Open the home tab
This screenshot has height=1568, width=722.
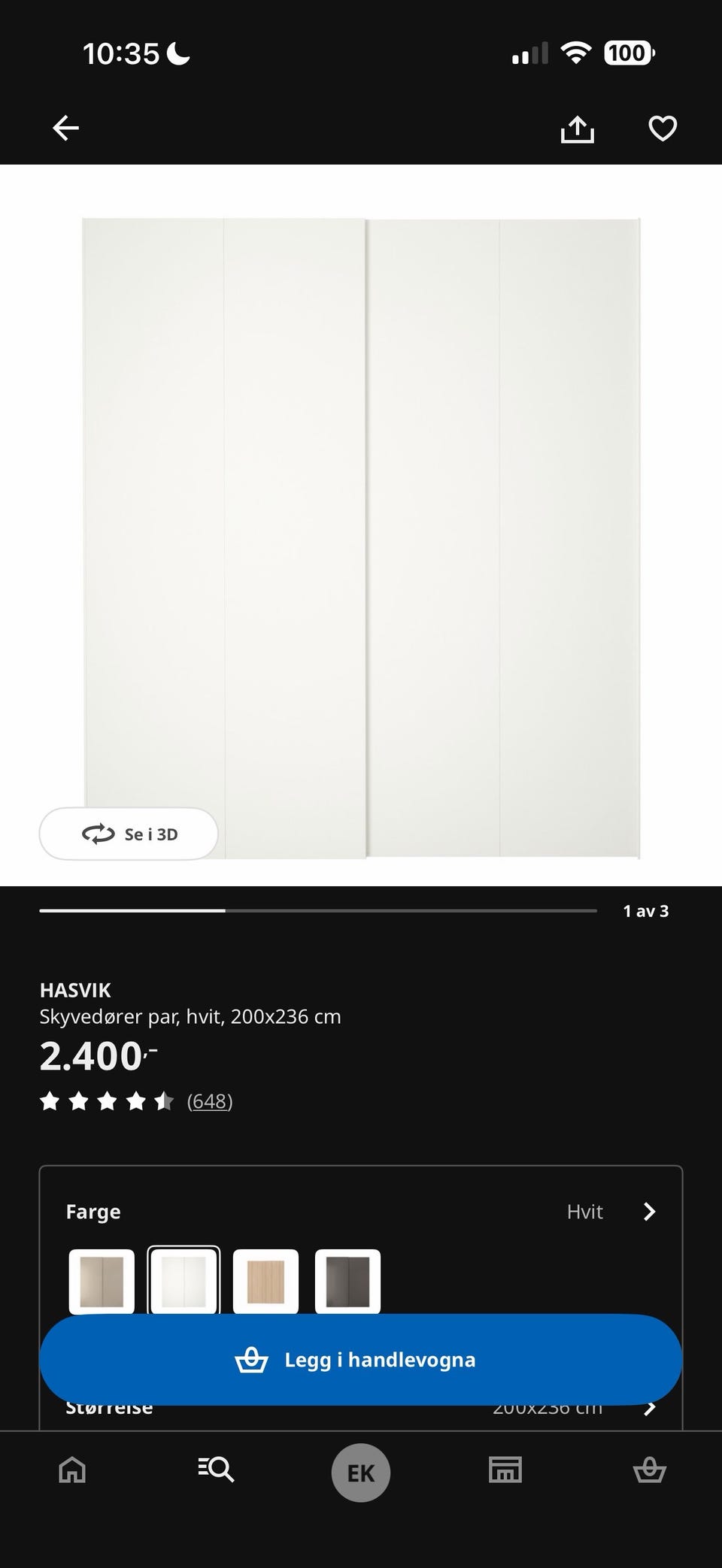72,1470
